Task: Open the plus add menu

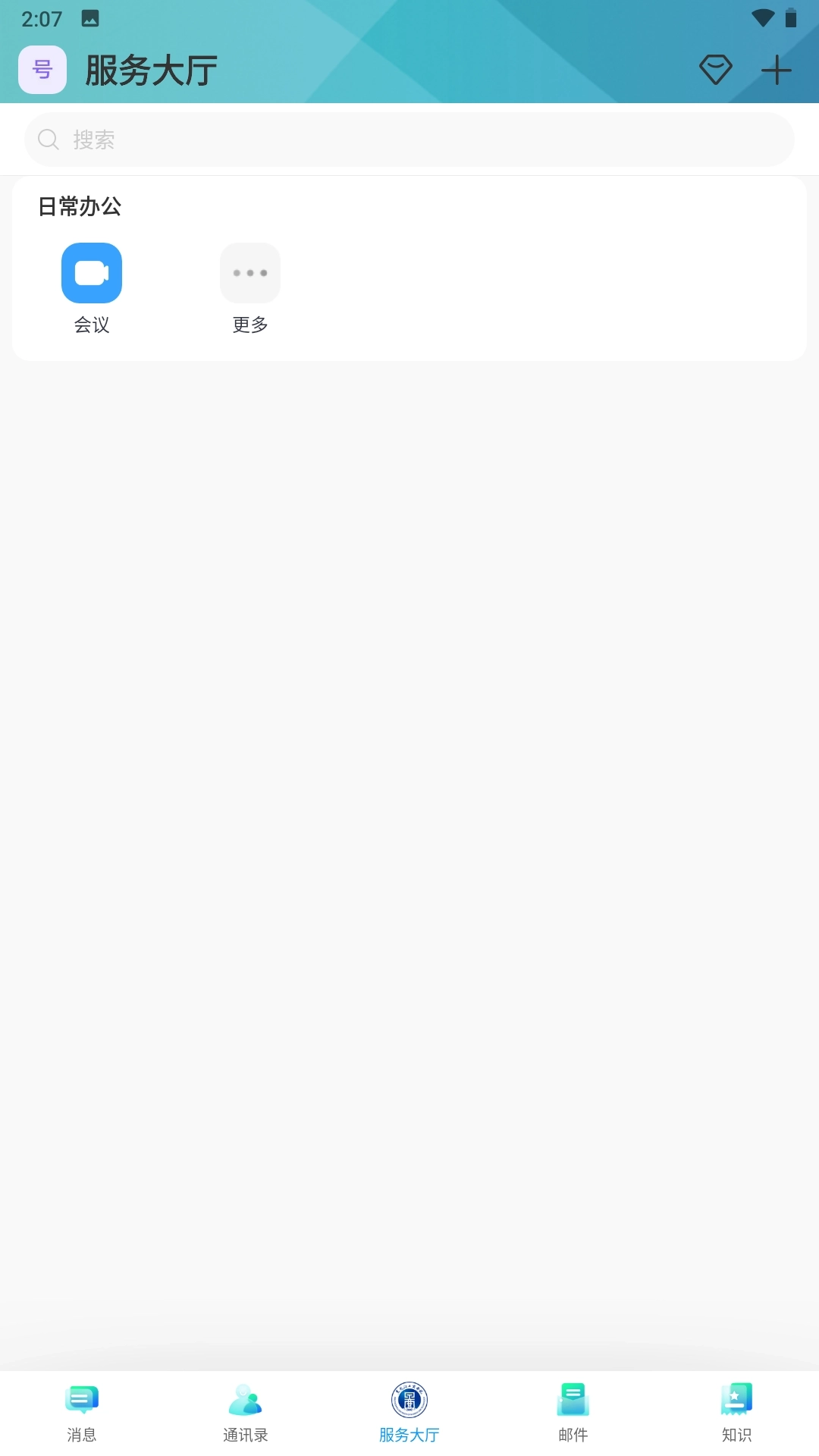Action: pyautogui.click(x=776, y=71)
